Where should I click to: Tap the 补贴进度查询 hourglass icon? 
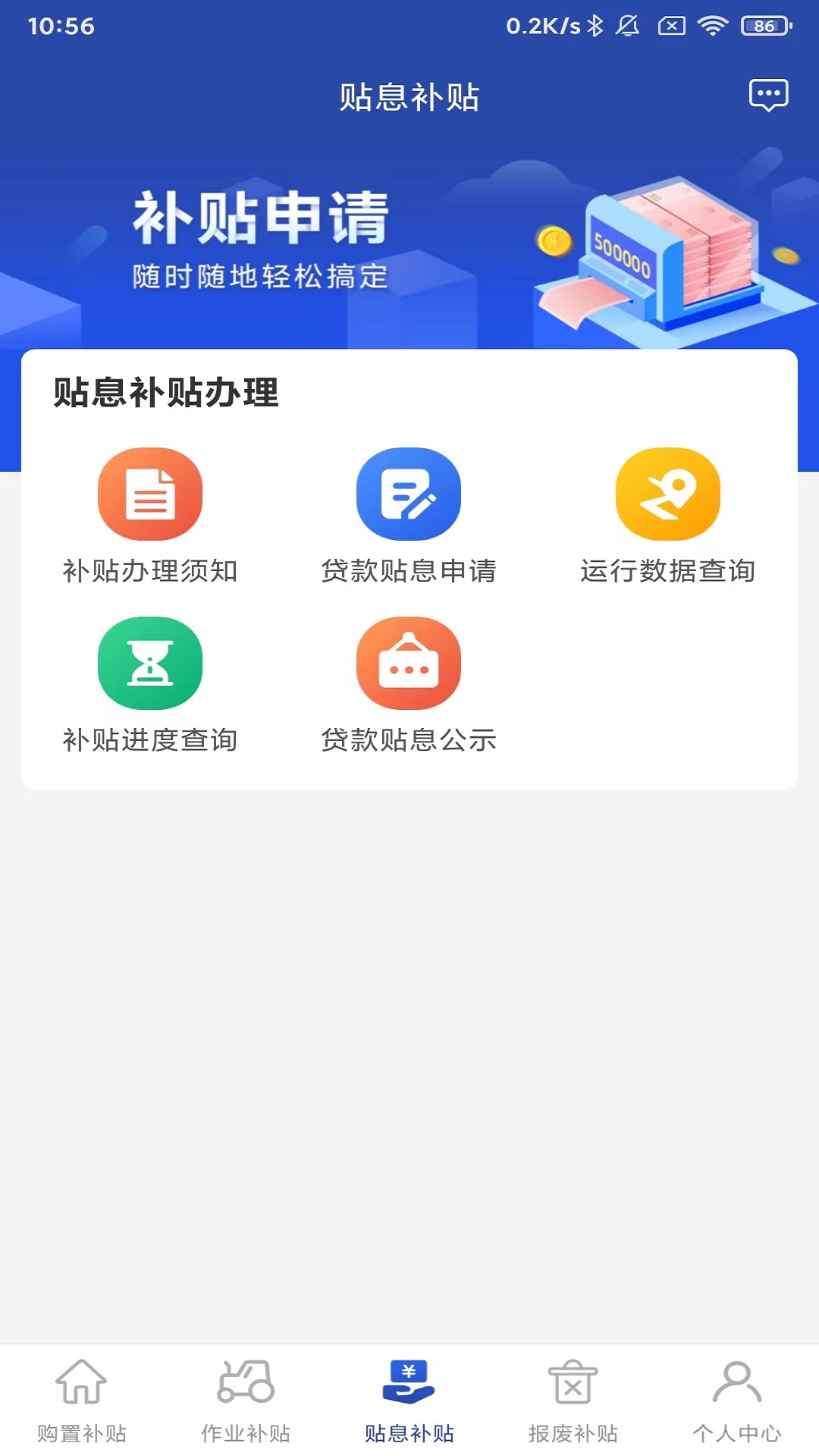[x=149, y=662]
